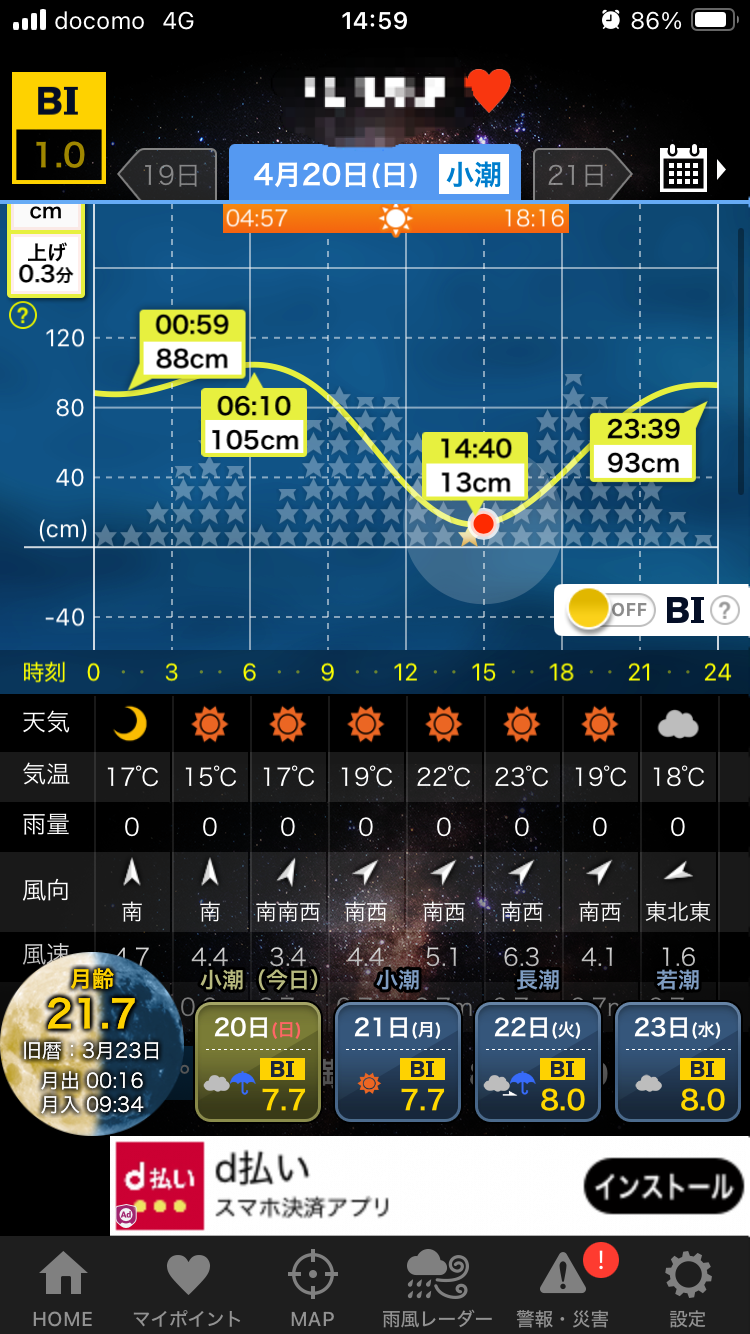This screenshot has height=1334, width=750.
Task: Open 警報・災害 alerts tab
Action: pyautogui.click(x=563, y=1289)
